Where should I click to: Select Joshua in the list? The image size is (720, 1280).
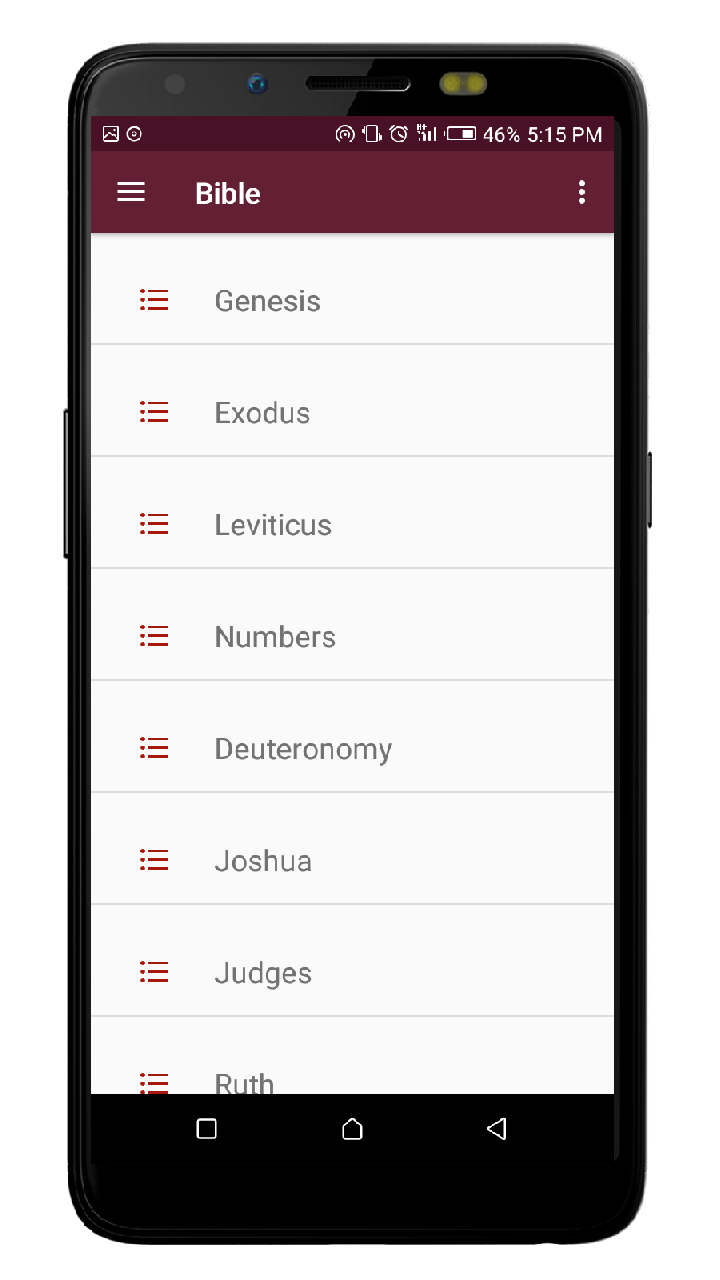click(263, 860)
